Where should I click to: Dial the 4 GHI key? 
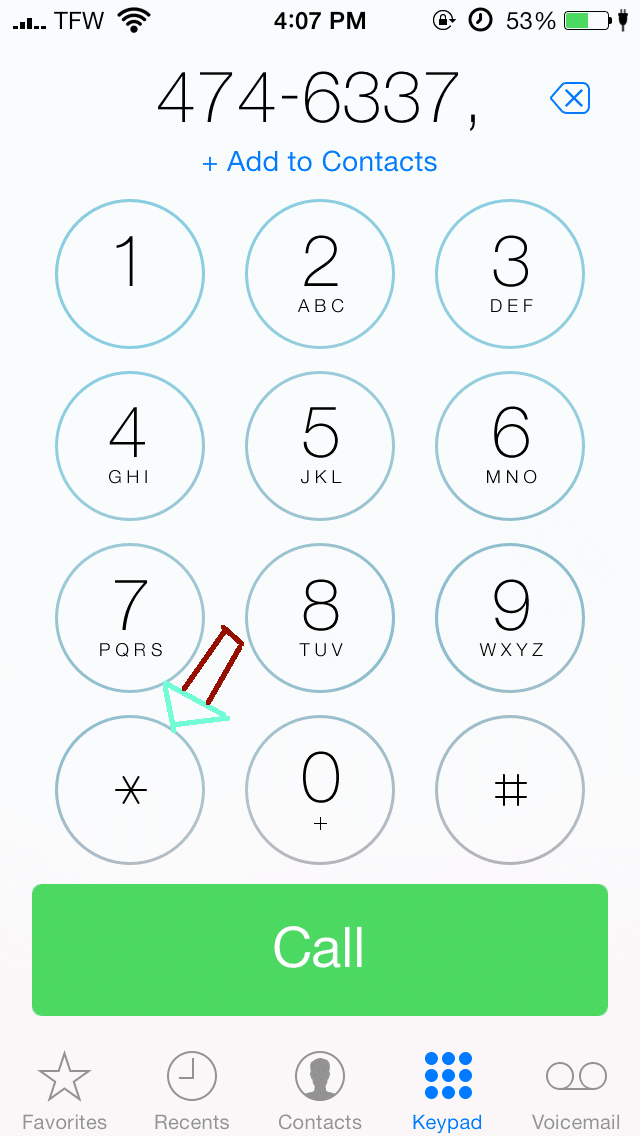(130, 446)
